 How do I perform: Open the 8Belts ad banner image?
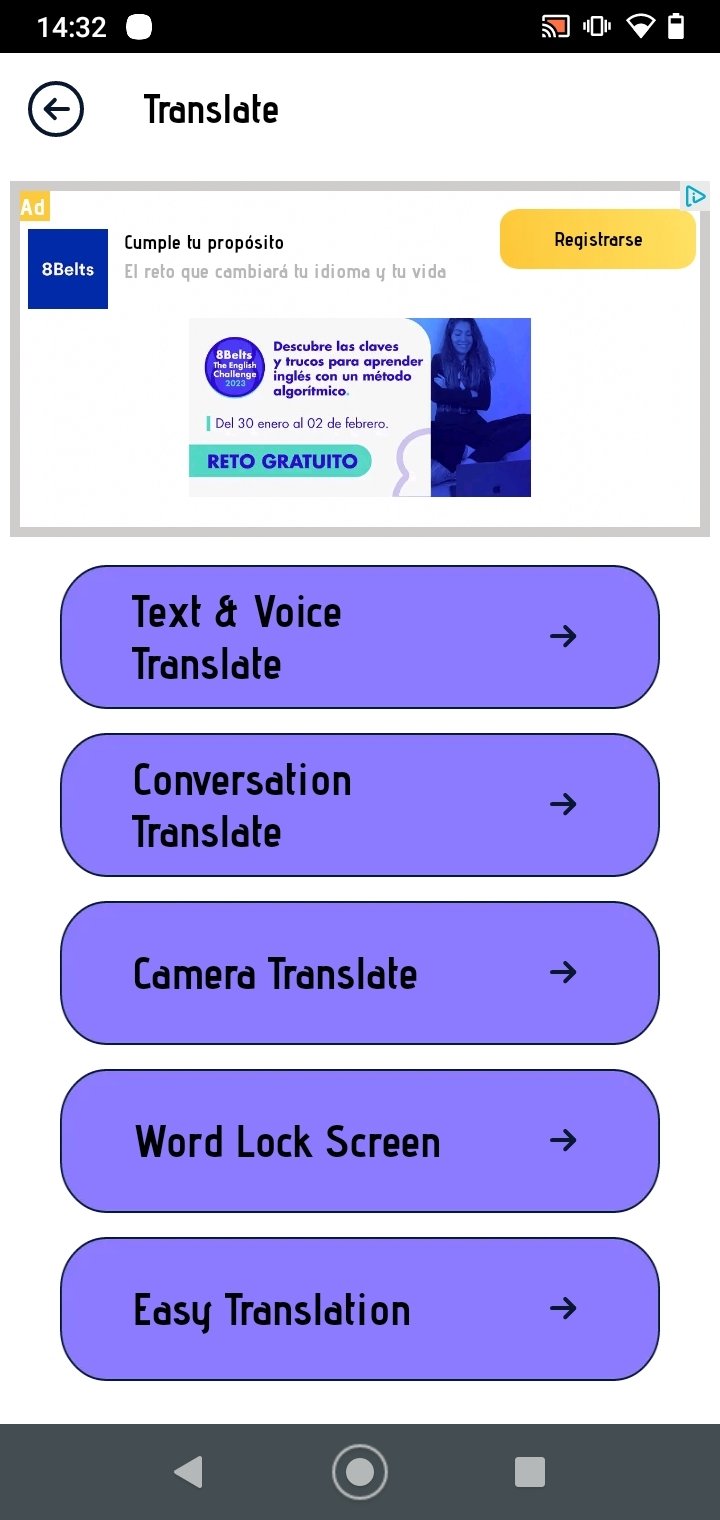coord(360,407)
